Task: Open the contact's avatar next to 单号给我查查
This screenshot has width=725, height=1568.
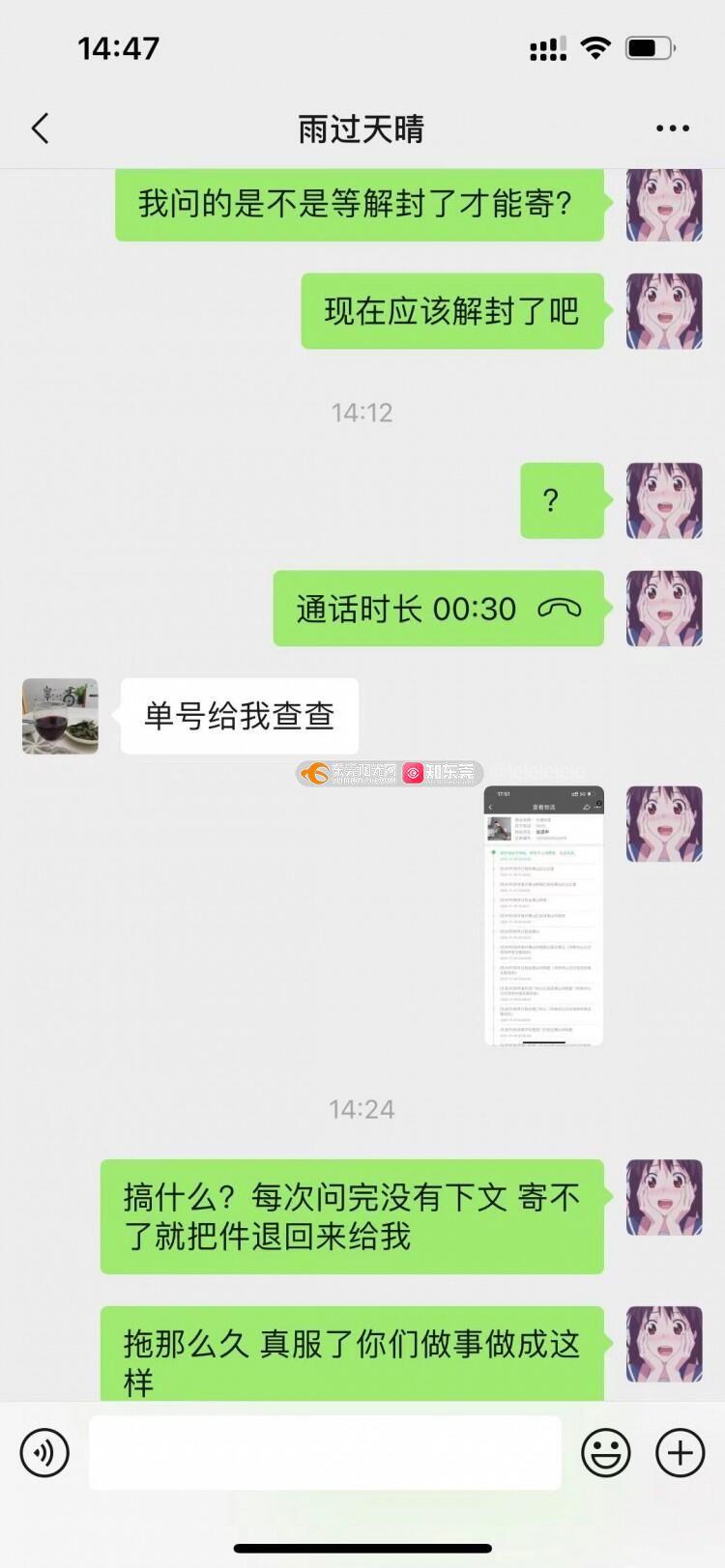Action: (x=60, y=716)
